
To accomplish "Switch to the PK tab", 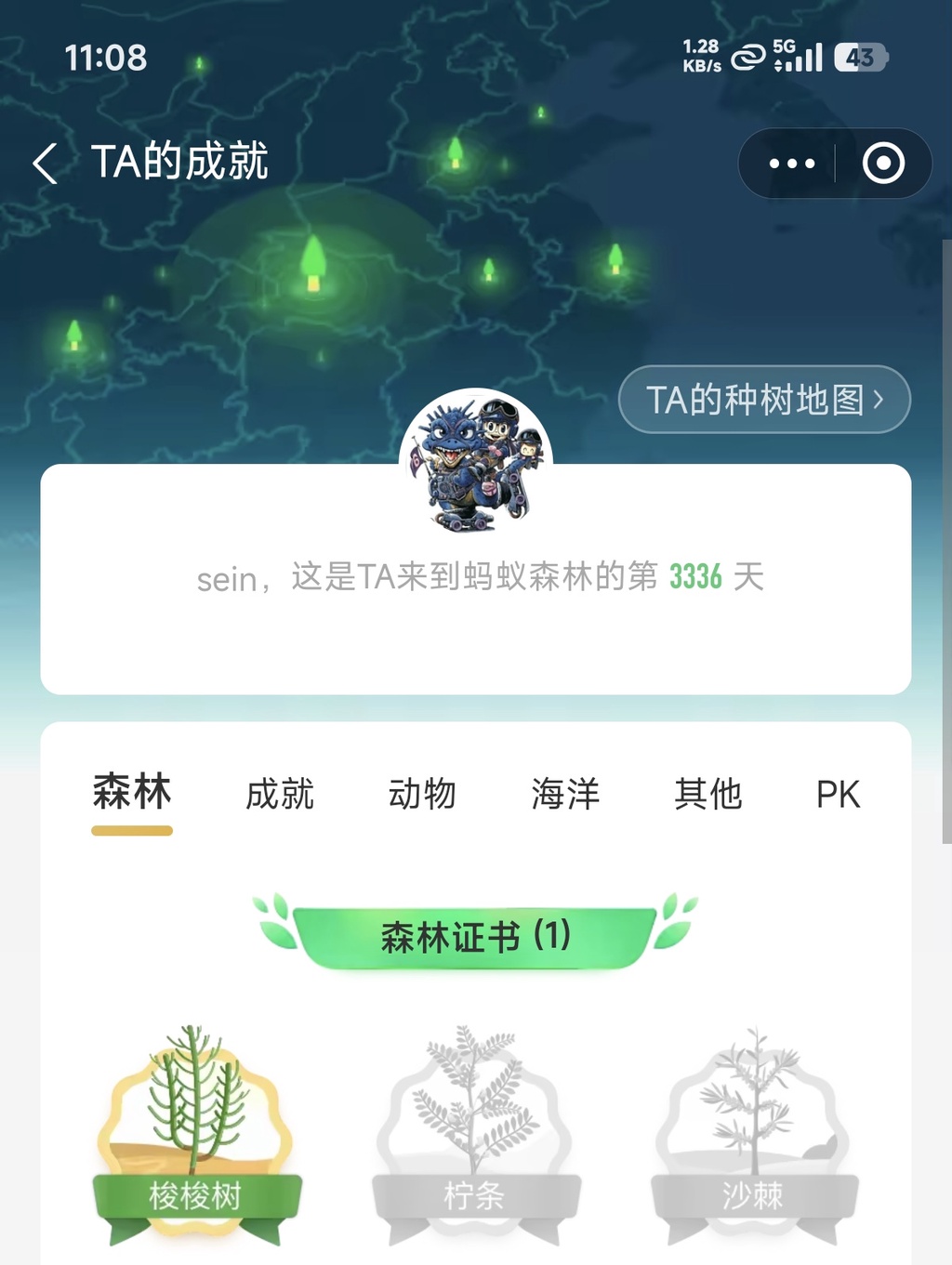I will click(x=838, y=795).
